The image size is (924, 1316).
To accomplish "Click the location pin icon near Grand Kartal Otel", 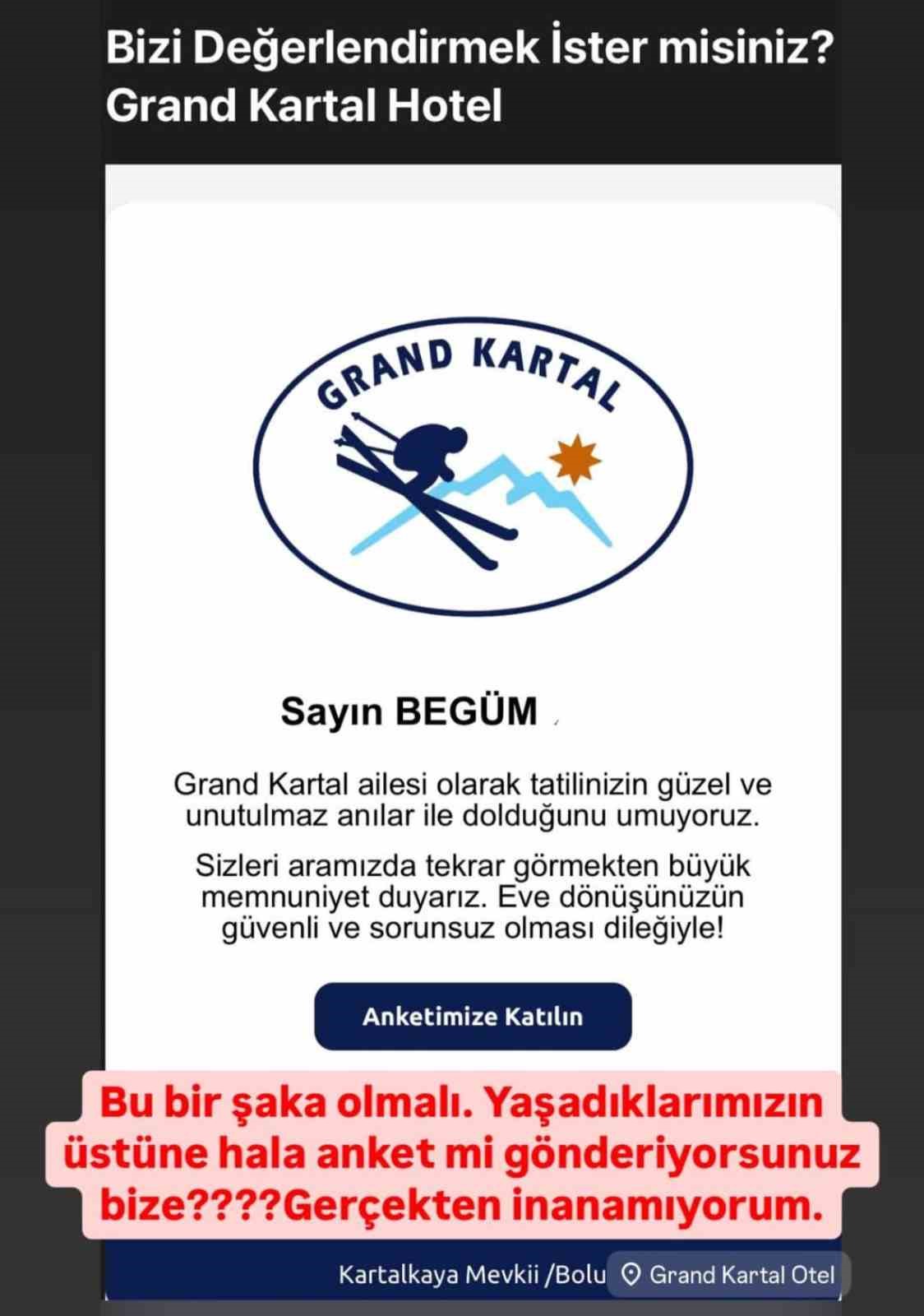I will pos(632,1276).
